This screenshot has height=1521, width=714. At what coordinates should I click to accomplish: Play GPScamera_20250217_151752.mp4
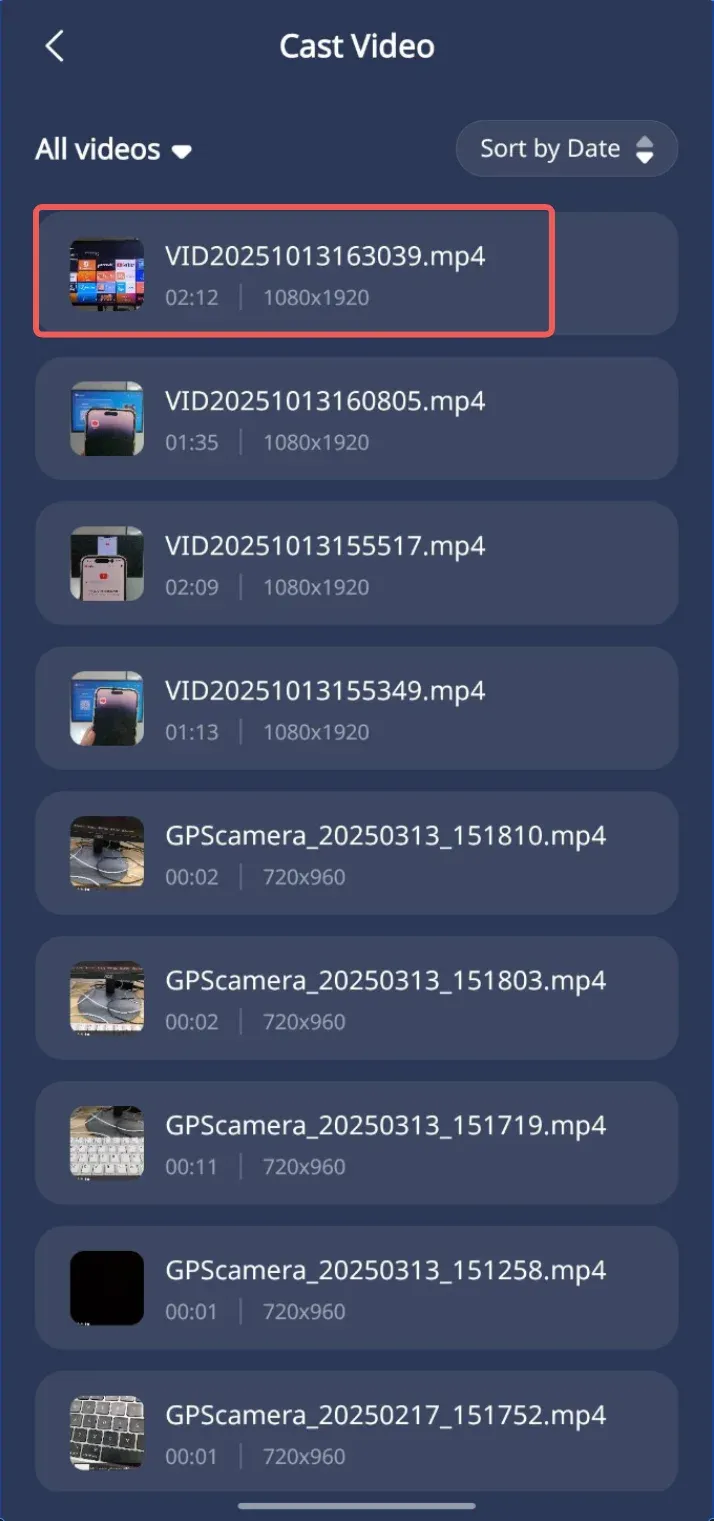pos(357,1433)
